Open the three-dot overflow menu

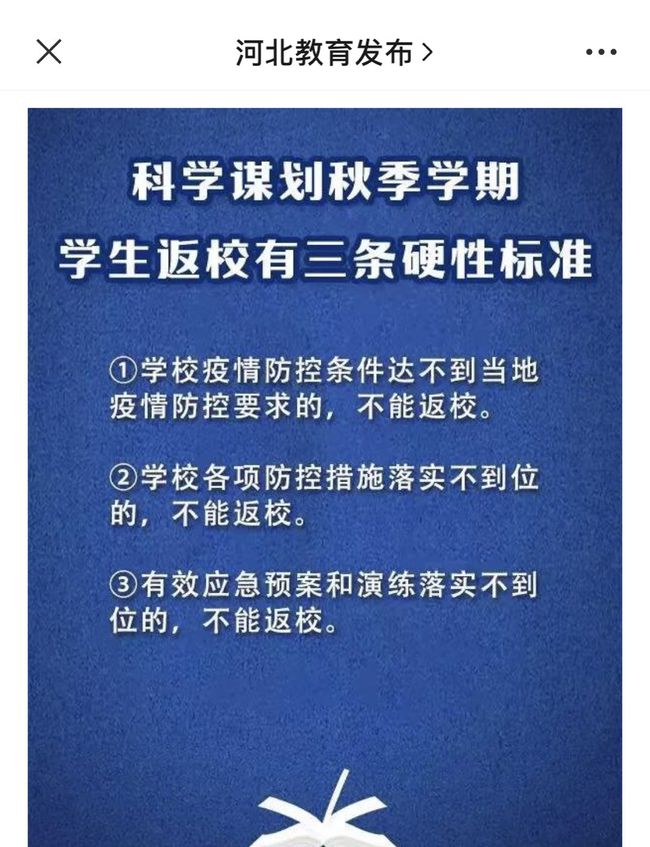click(601, 52)
